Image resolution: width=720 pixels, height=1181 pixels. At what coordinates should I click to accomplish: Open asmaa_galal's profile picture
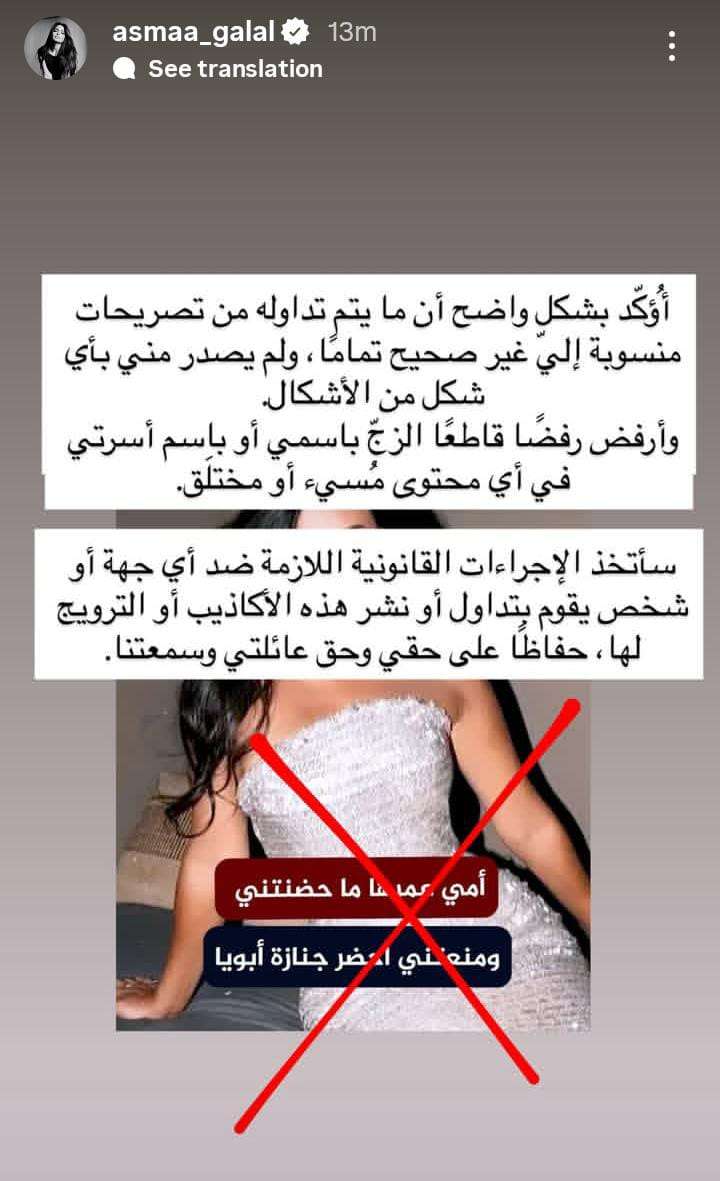(x=56, y=48)
